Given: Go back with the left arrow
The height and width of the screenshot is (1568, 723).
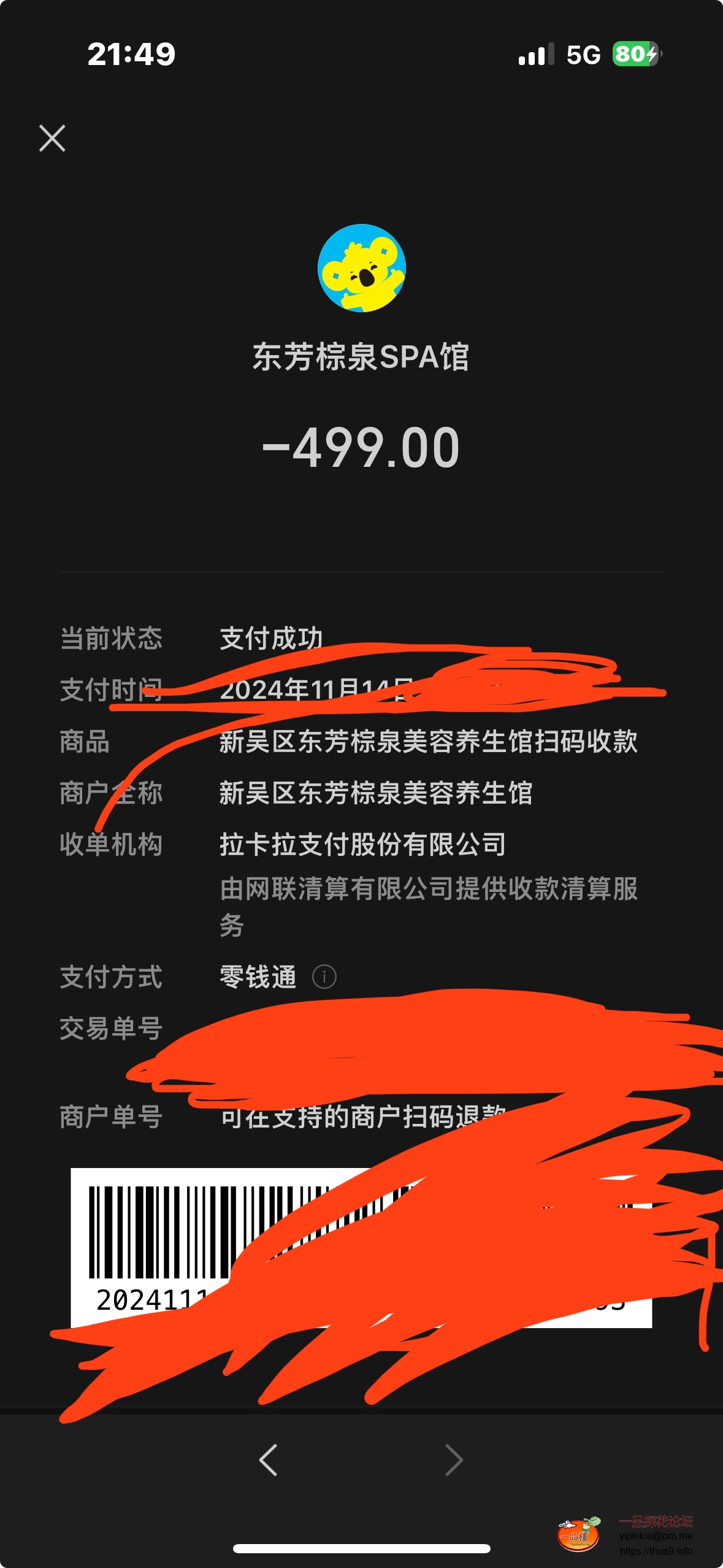Looking at the screenshot, I should coord(269,1459).
